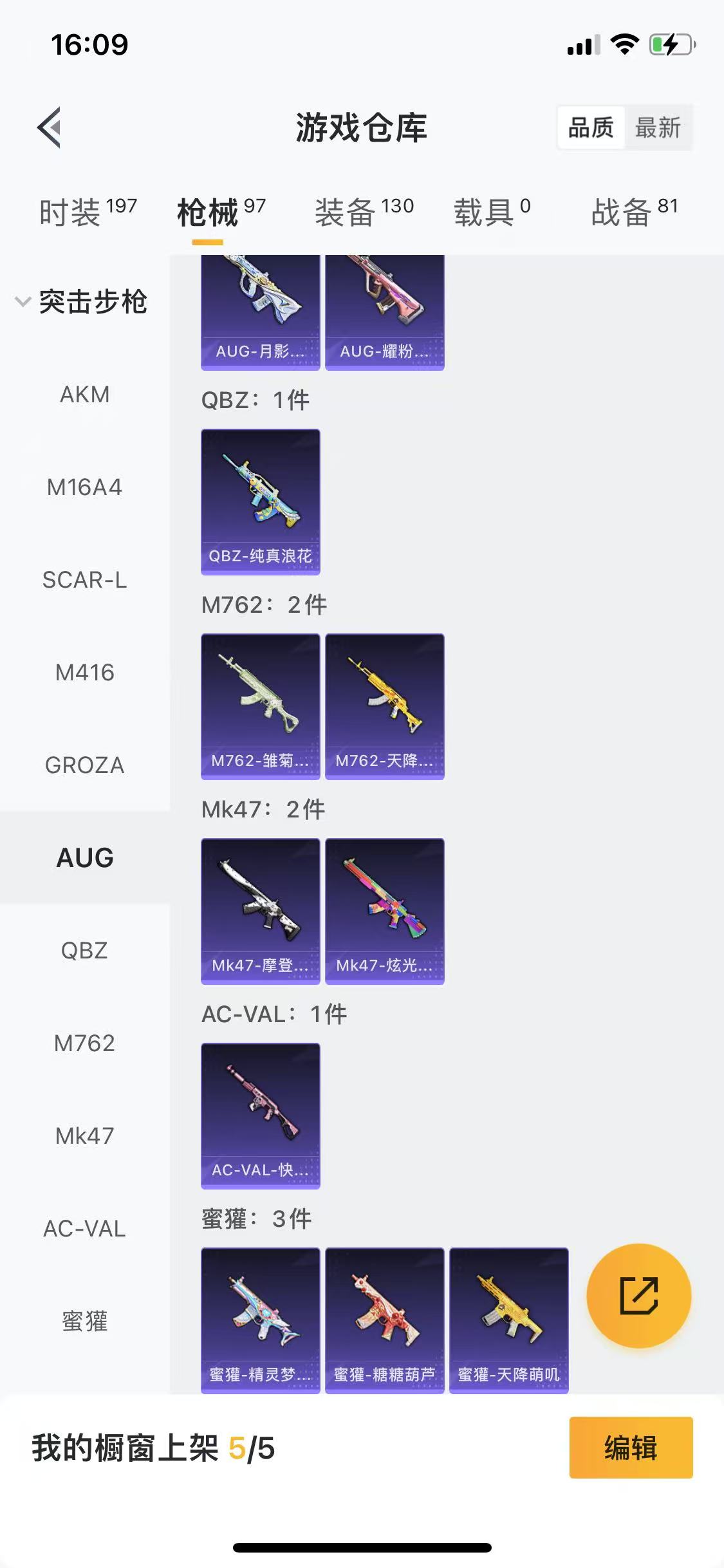Tap the 编辑 button

pos(631,1448)
